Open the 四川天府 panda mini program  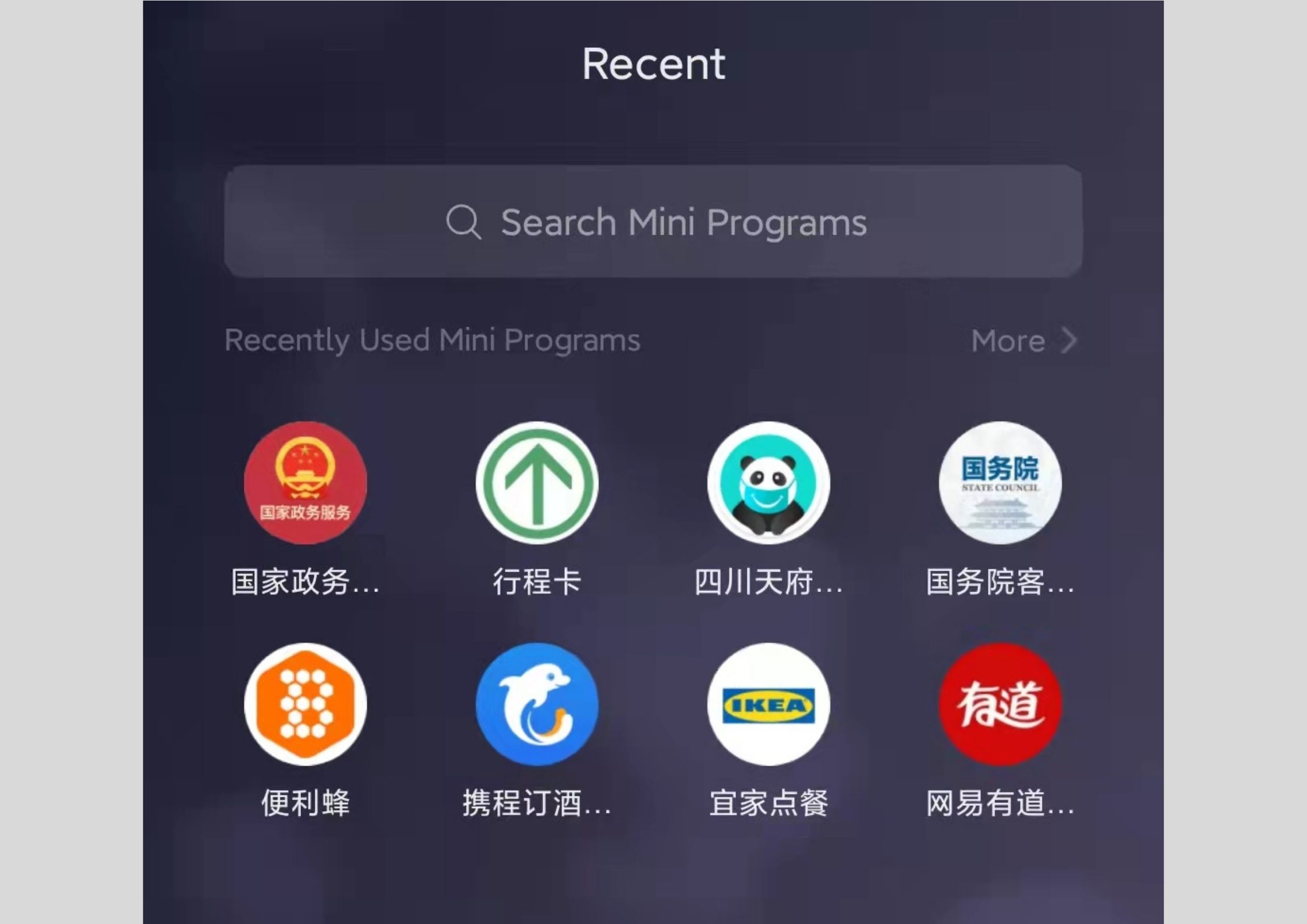pyautogui.click(x=768, y=483)
